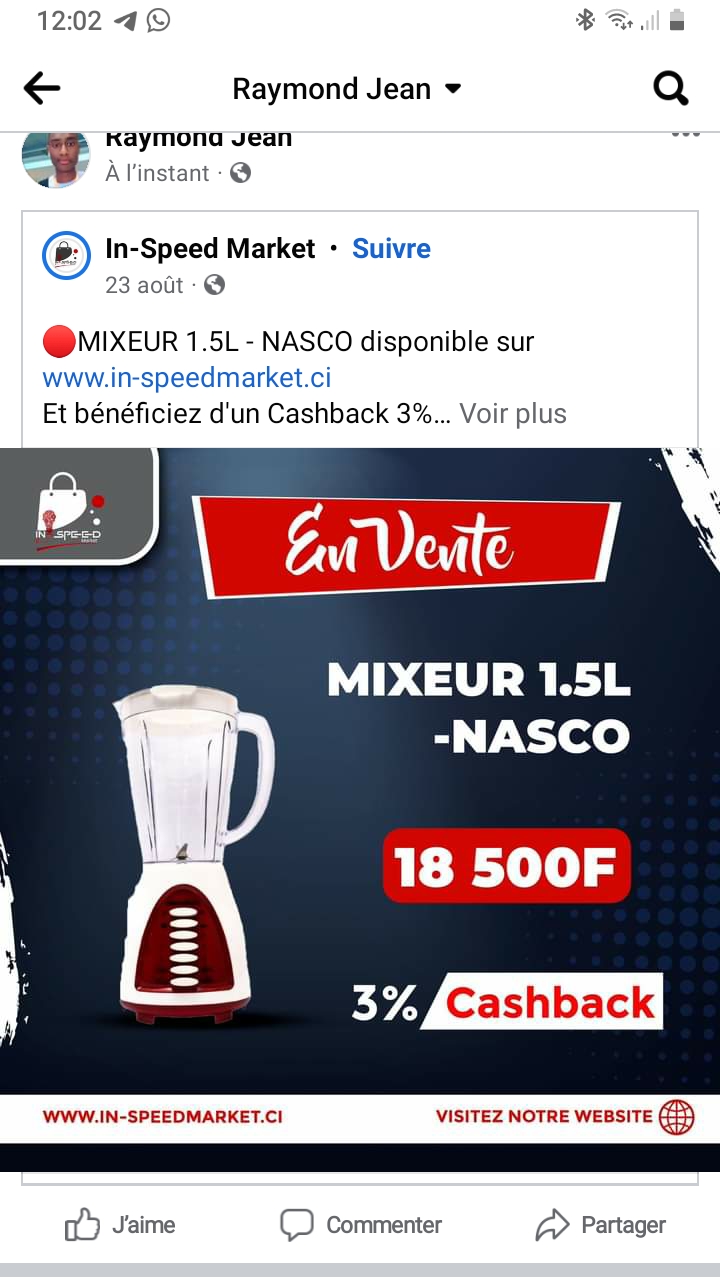Open In-Speed Market's round avatar
The width and height of the screenshot is (720, 1280).
coord(67,256)
